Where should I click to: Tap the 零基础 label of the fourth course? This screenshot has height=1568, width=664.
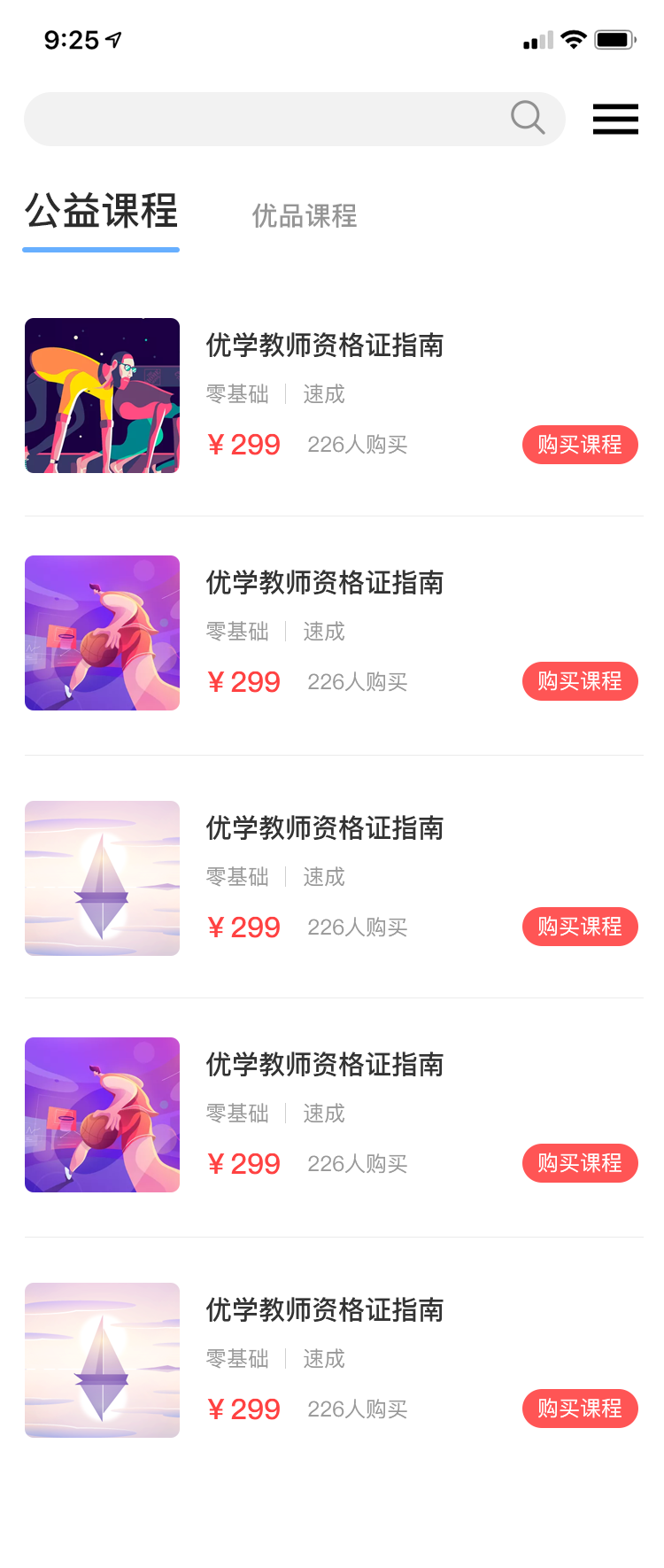237,1114
